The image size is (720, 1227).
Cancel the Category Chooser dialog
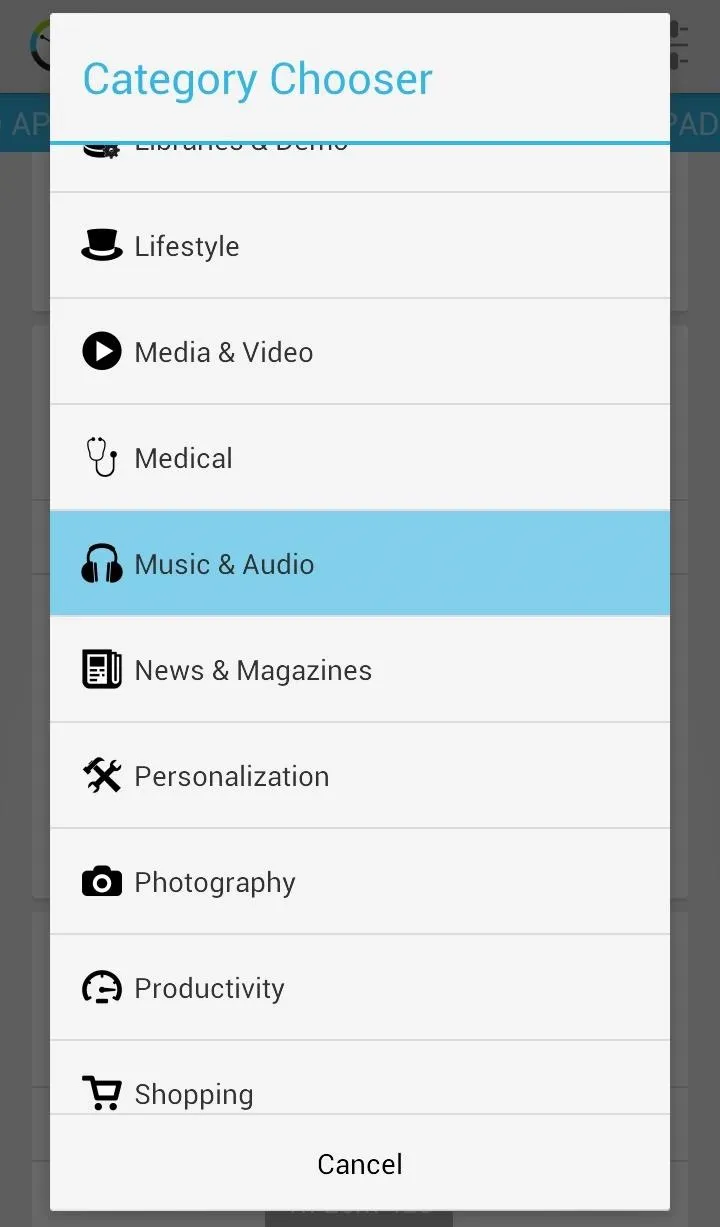click(360, 1163)
